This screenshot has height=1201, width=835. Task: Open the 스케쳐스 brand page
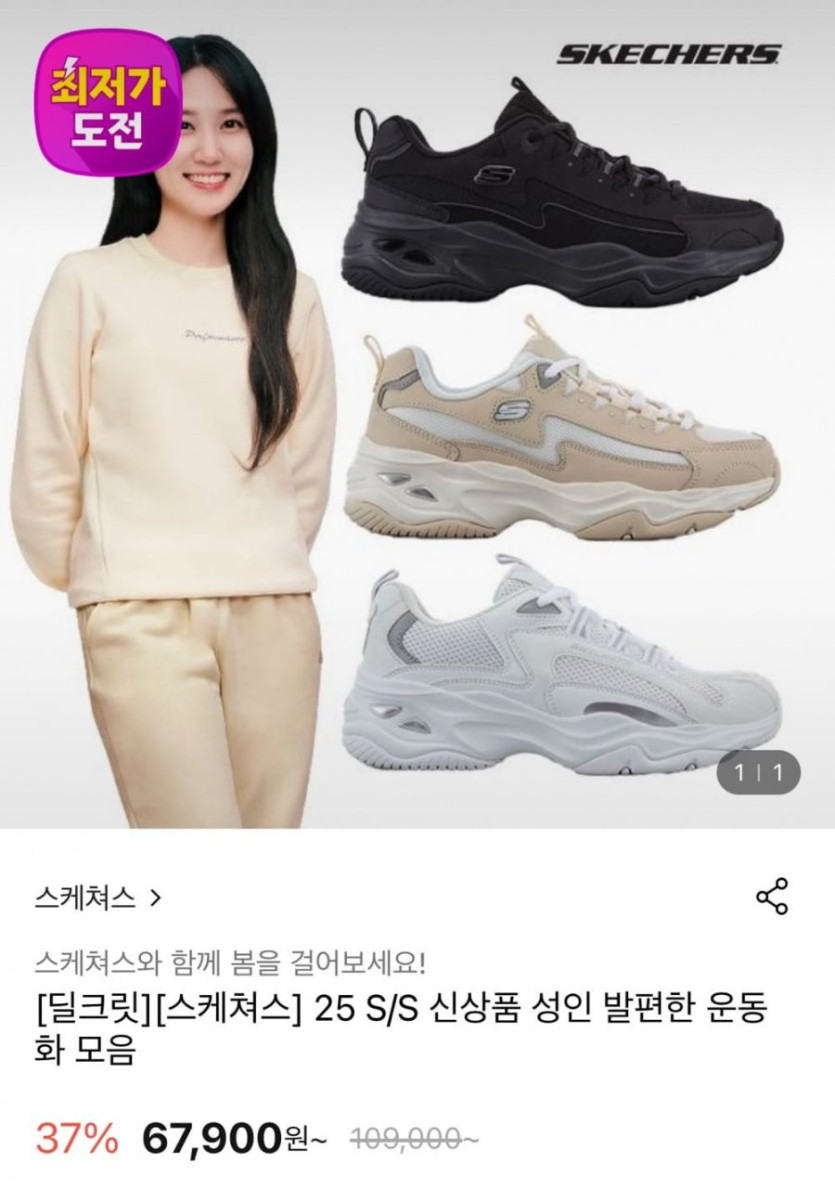click(x=97, y=897)
